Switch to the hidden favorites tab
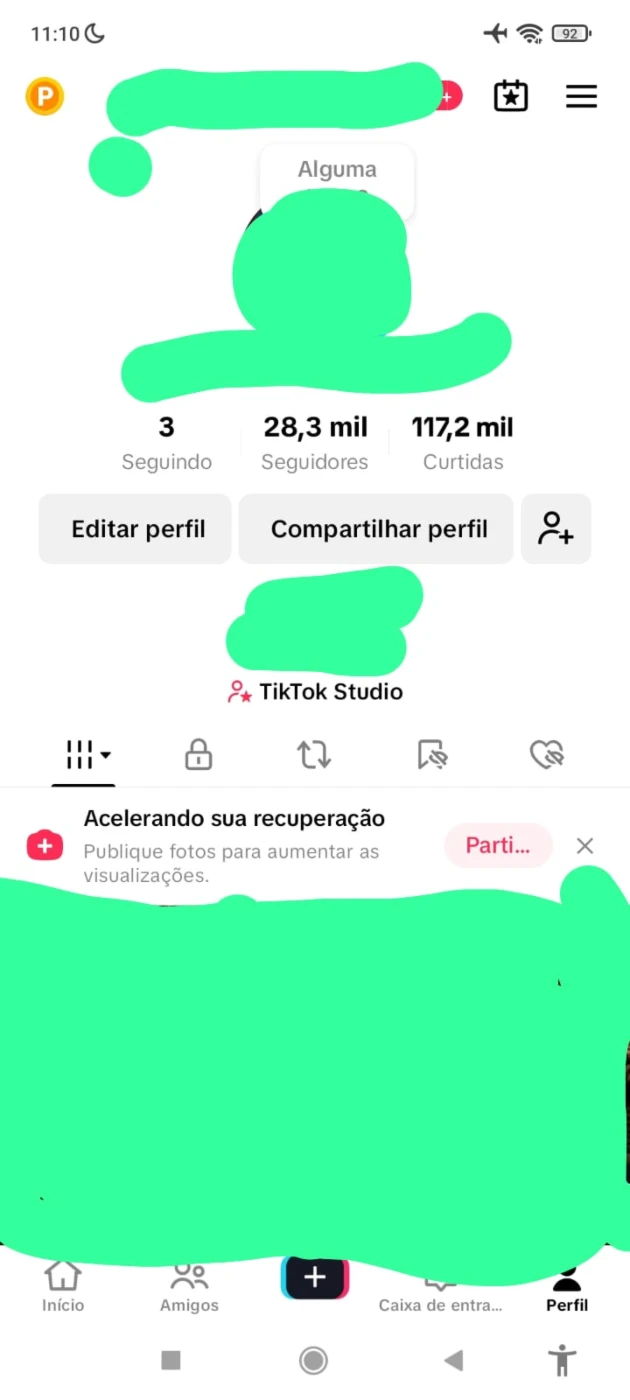 click(x=432, y=755)
